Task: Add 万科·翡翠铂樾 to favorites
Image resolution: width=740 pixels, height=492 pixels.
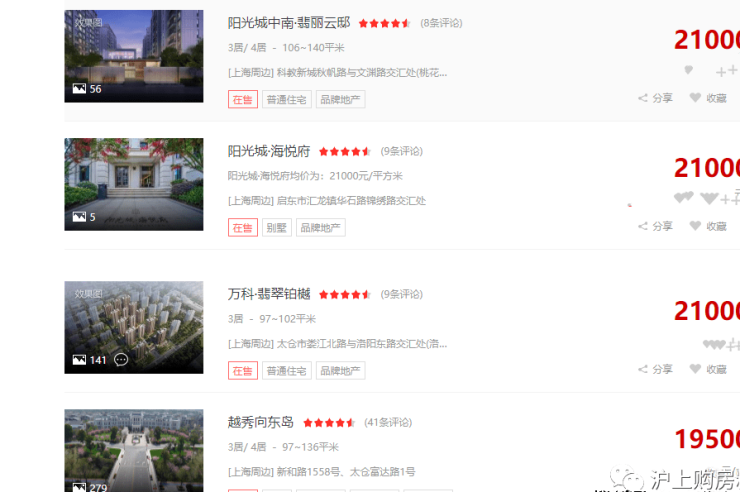Action: point(708,369)
